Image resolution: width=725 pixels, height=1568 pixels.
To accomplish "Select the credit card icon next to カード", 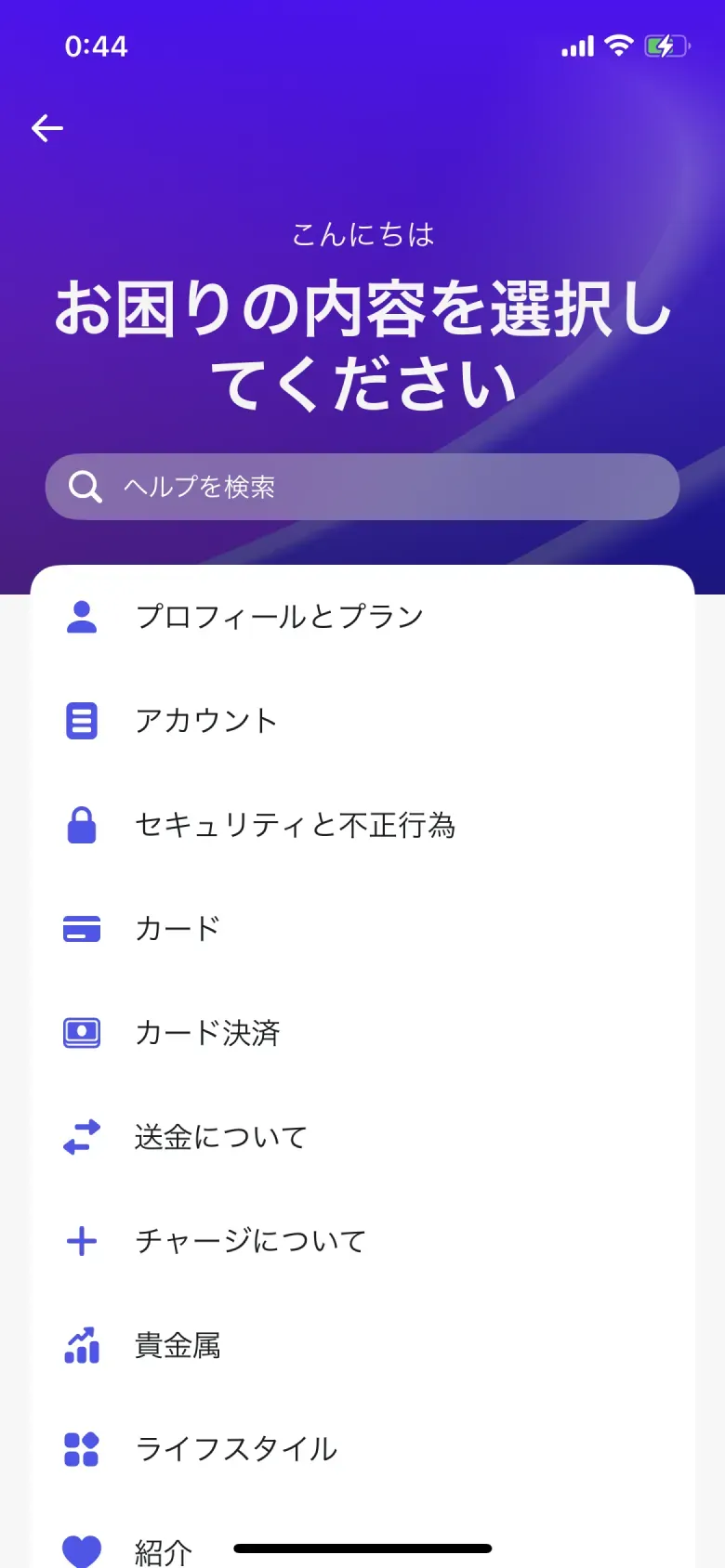I will coord(82,929).
